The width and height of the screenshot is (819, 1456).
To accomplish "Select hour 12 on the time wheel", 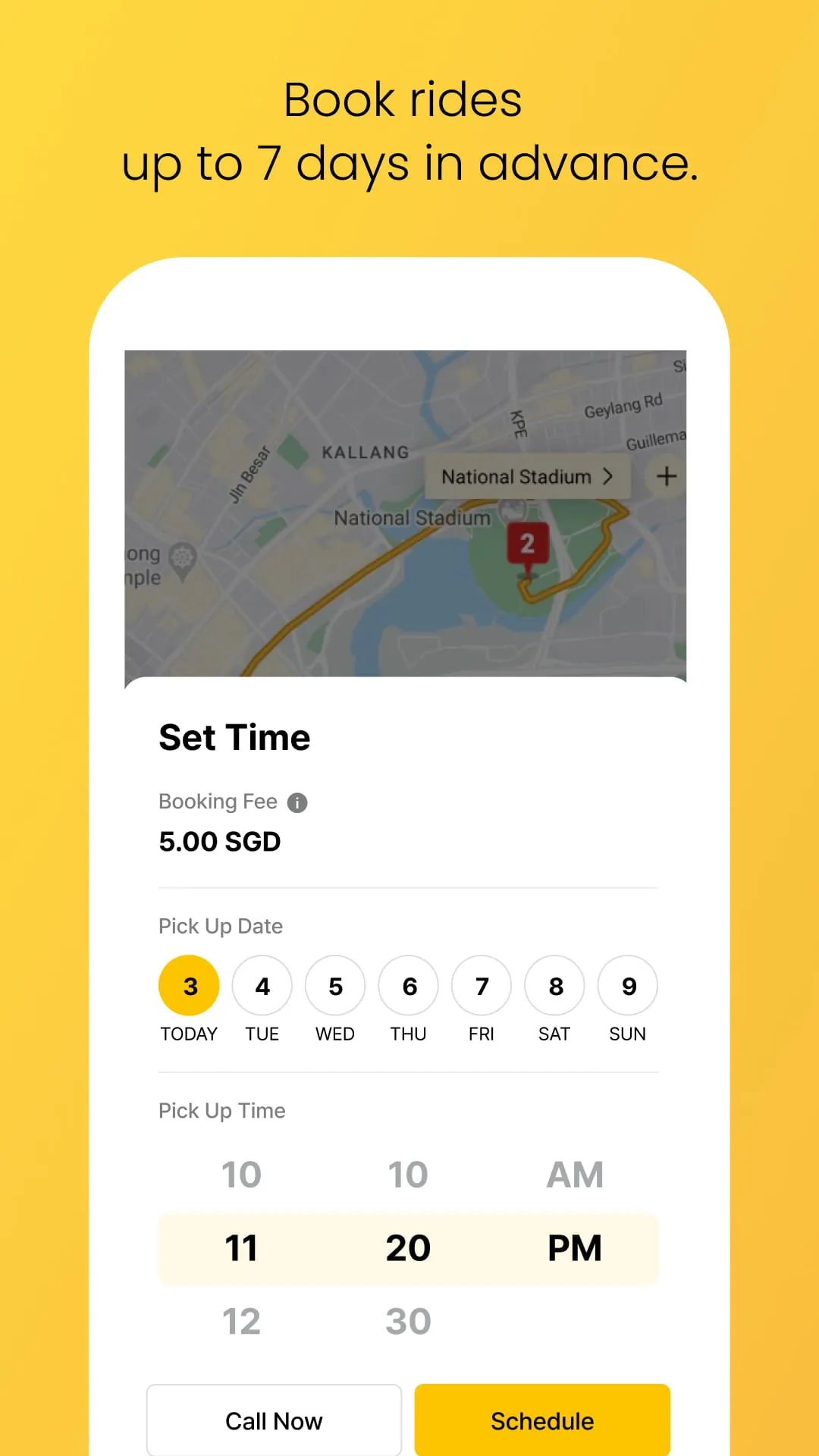I will coord(241,1320).
